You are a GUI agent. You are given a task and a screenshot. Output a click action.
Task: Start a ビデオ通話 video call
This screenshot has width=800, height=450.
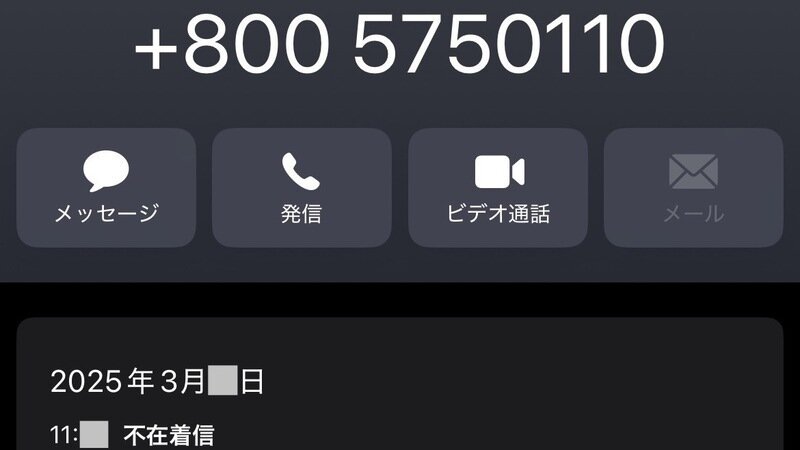(x=497, y=187)
